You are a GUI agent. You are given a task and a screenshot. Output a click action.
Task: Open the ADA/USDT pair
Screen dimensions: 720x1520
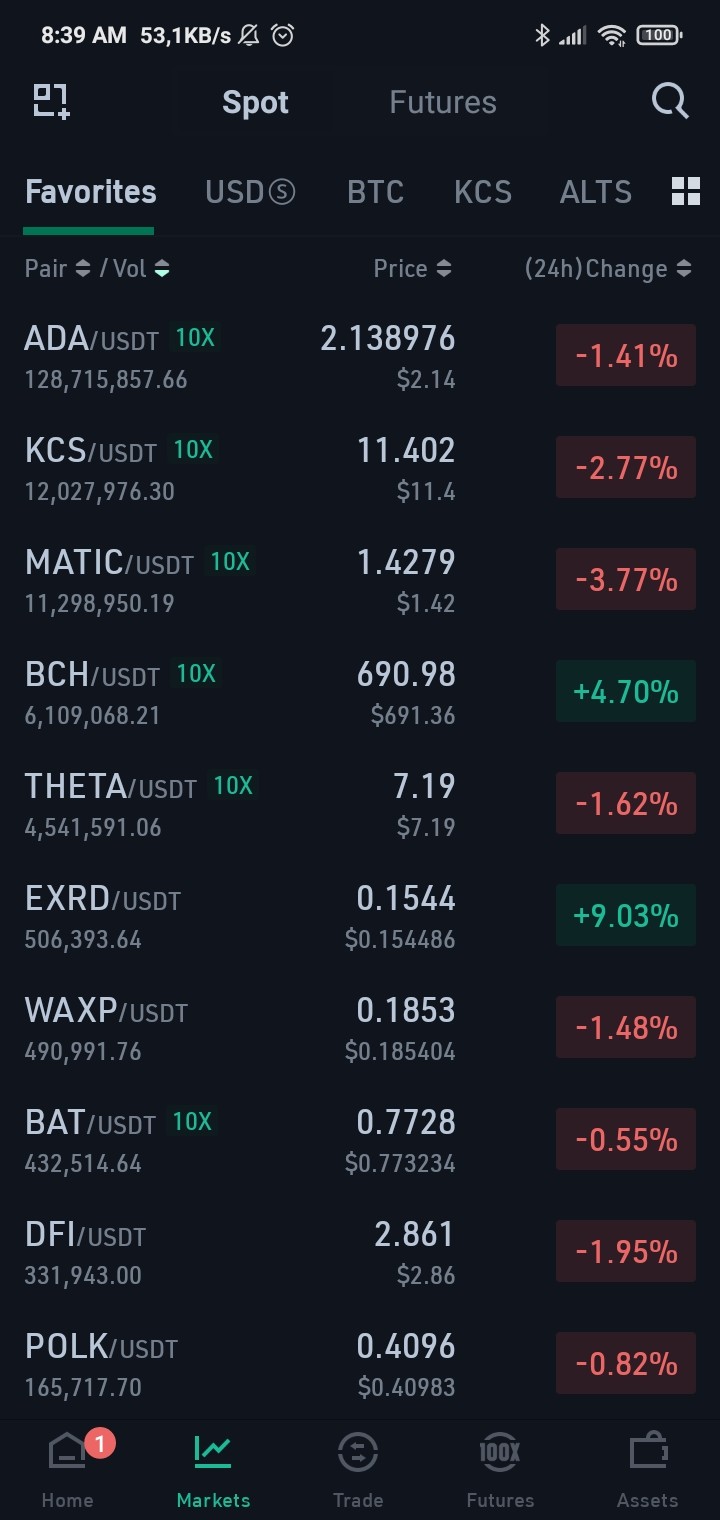(x=360, y=356)
